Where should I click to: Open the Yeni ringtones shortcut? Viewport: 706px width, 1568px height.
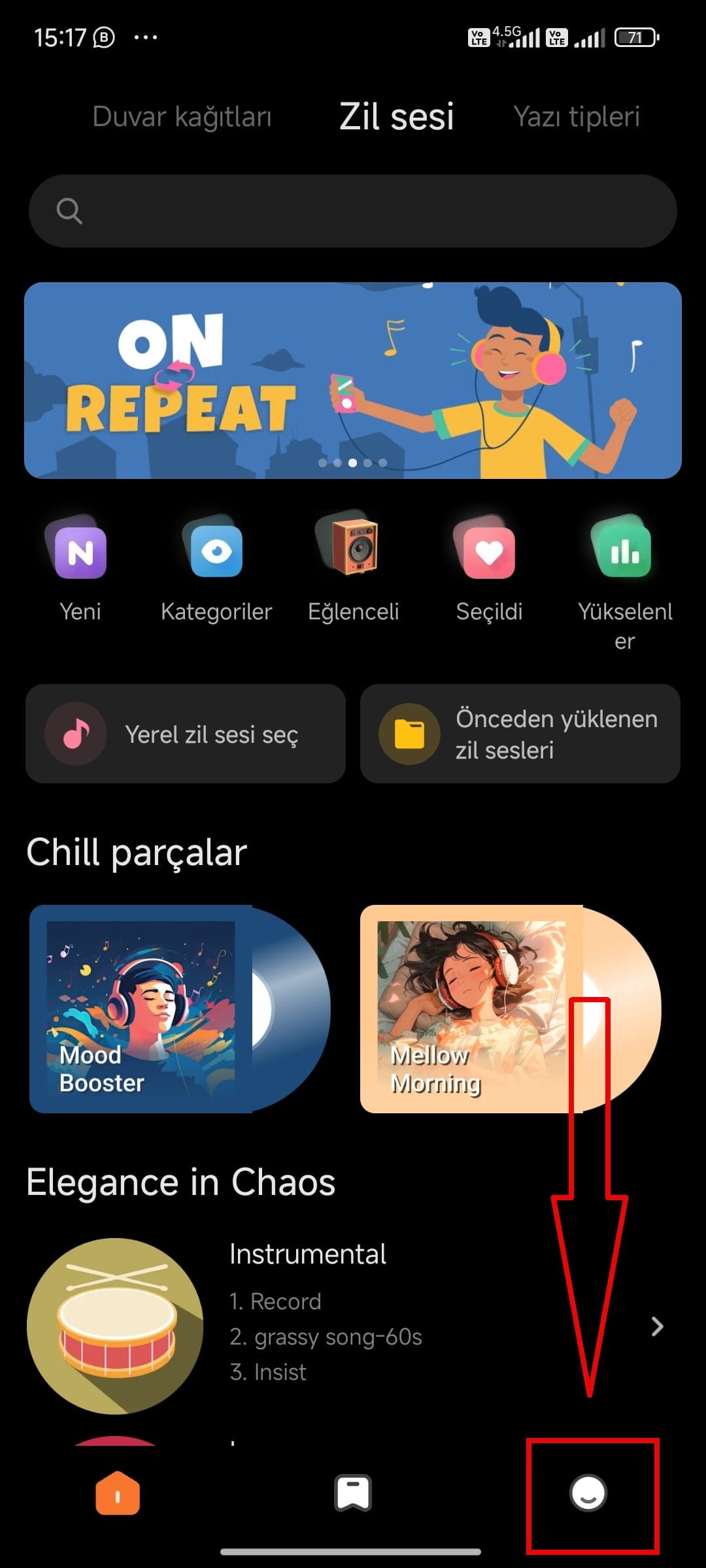[80, 568]
